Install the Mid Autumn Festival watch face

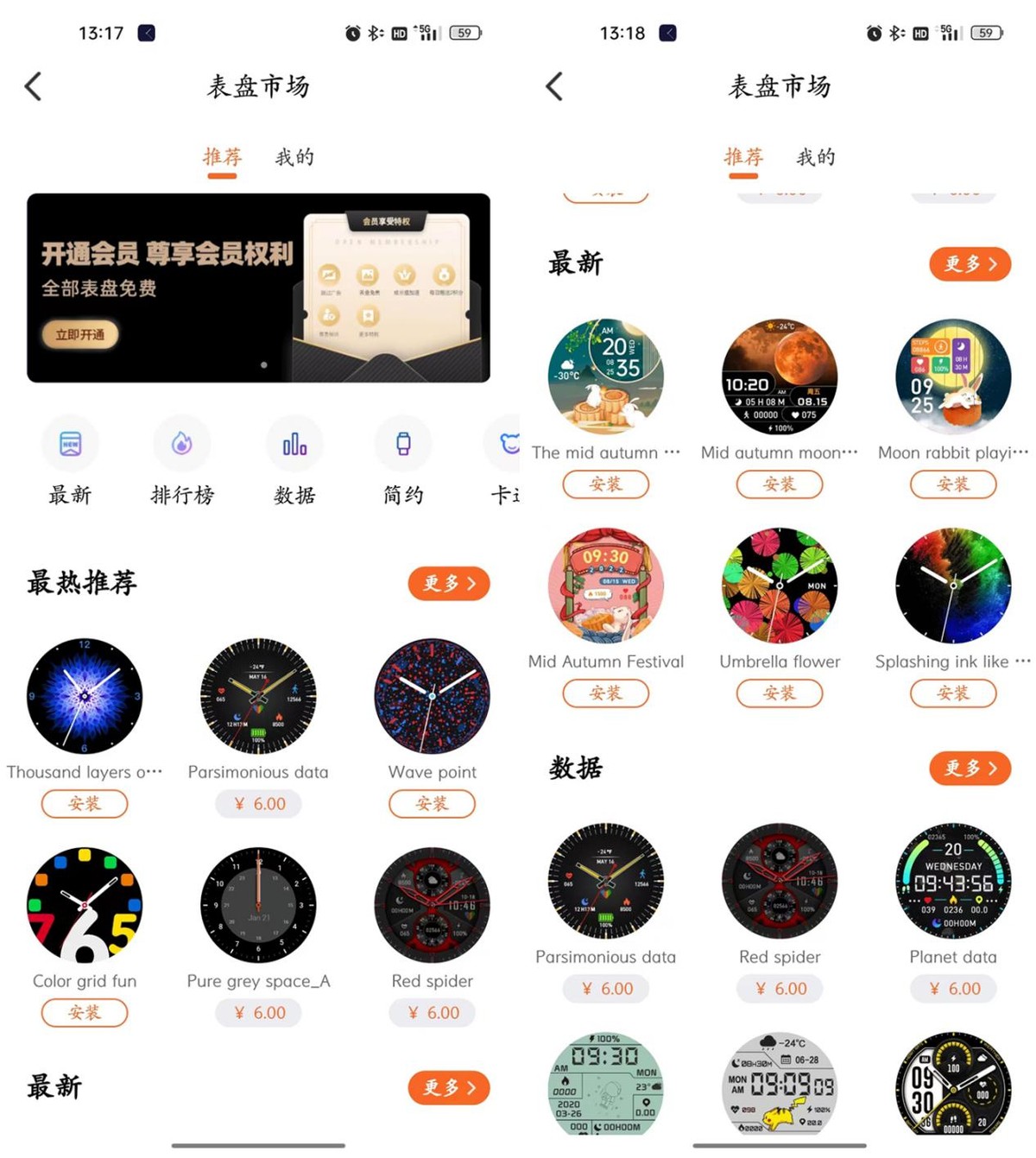(605, 693)
